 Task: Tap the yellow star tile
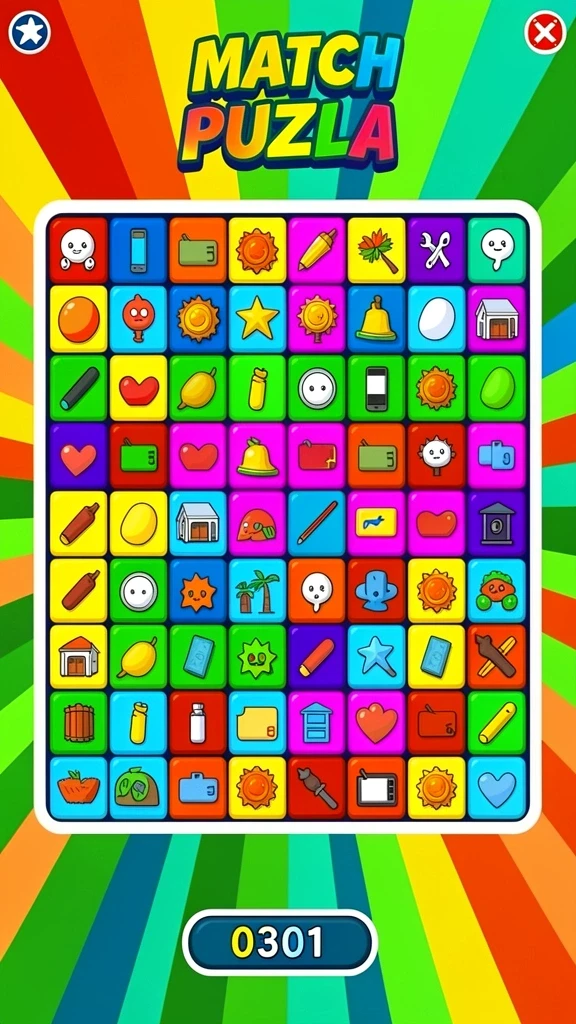click(257, 318)
